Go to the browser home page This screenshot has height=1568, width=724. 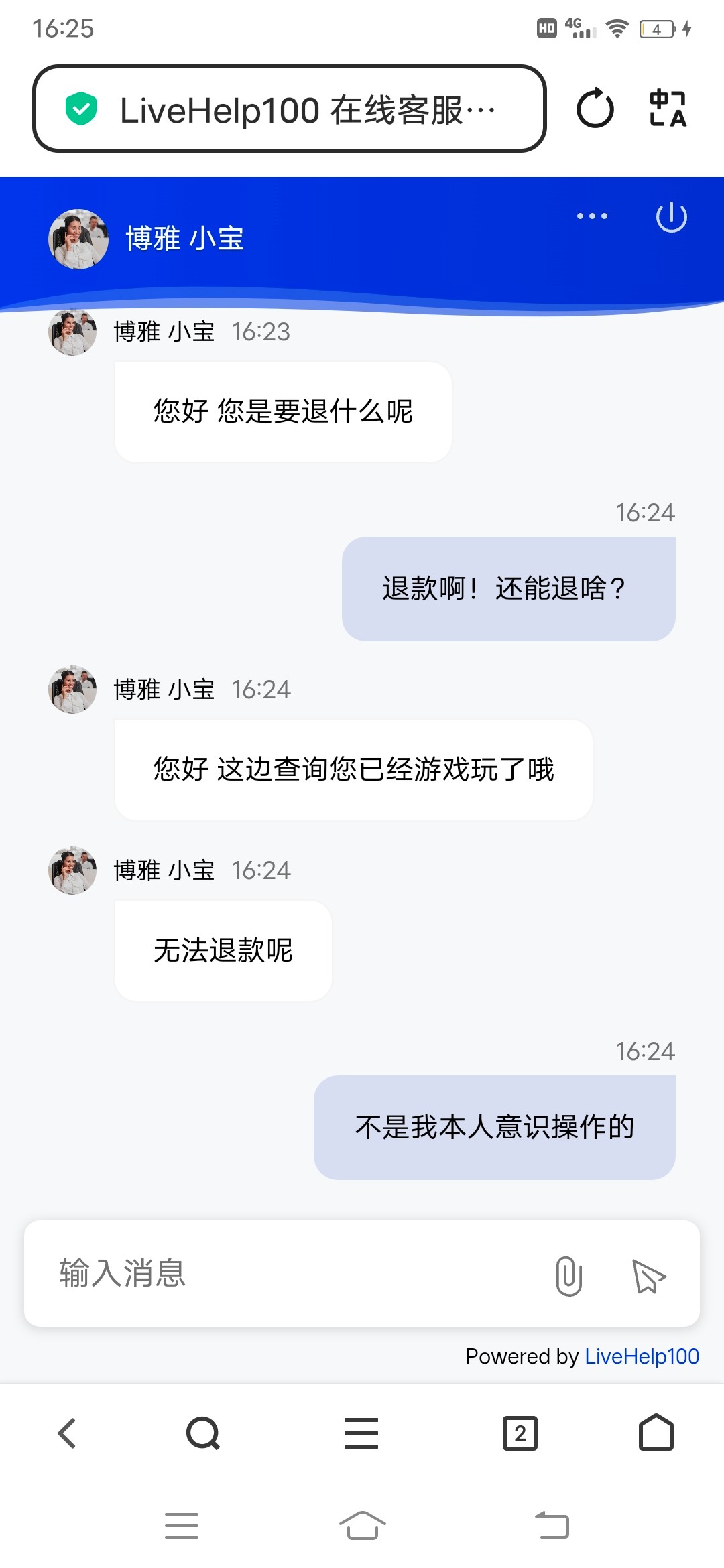(x=656, y=1433)
